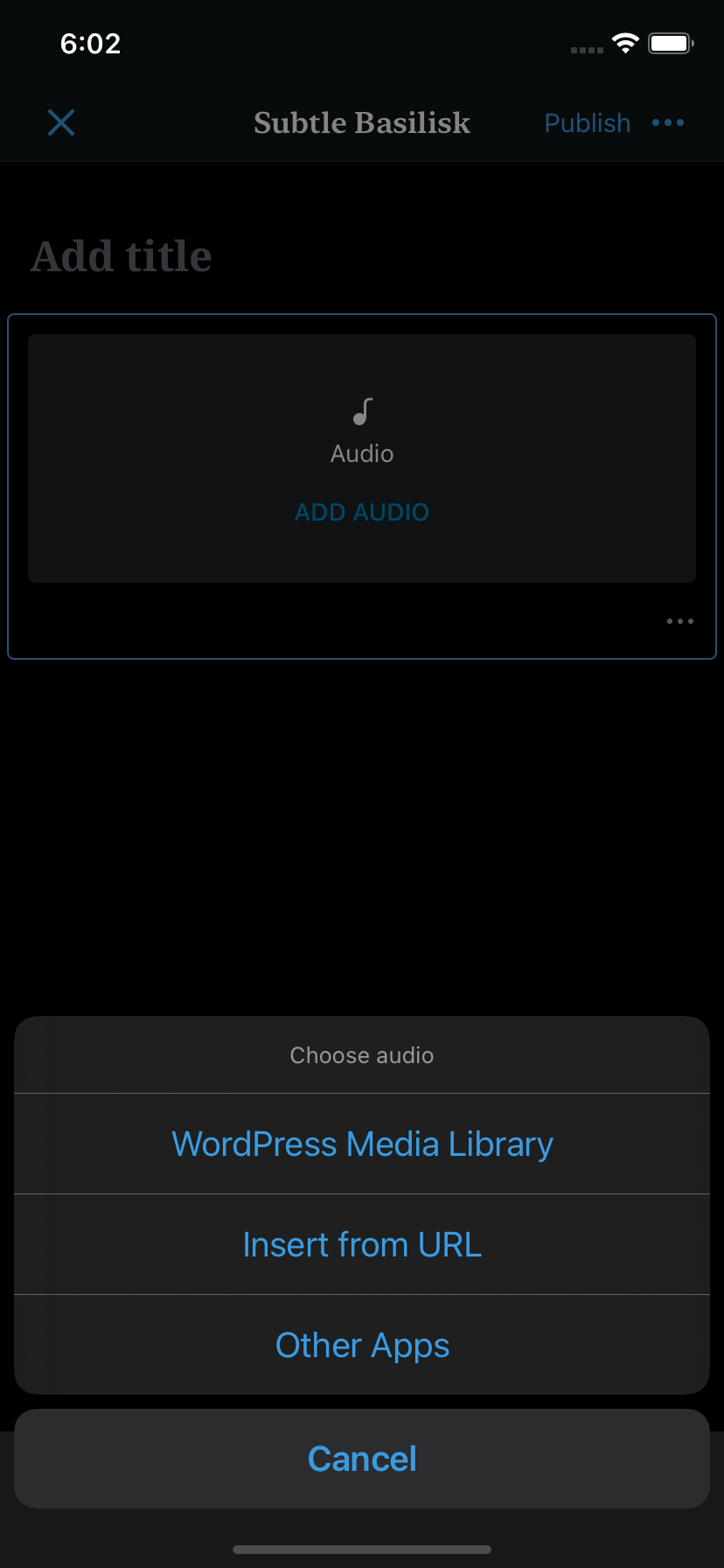This screenshot has height=1568, width=724.
Task: Pick audio from Other Apps
Action: pyautogui.click(x=362, y=1345)
